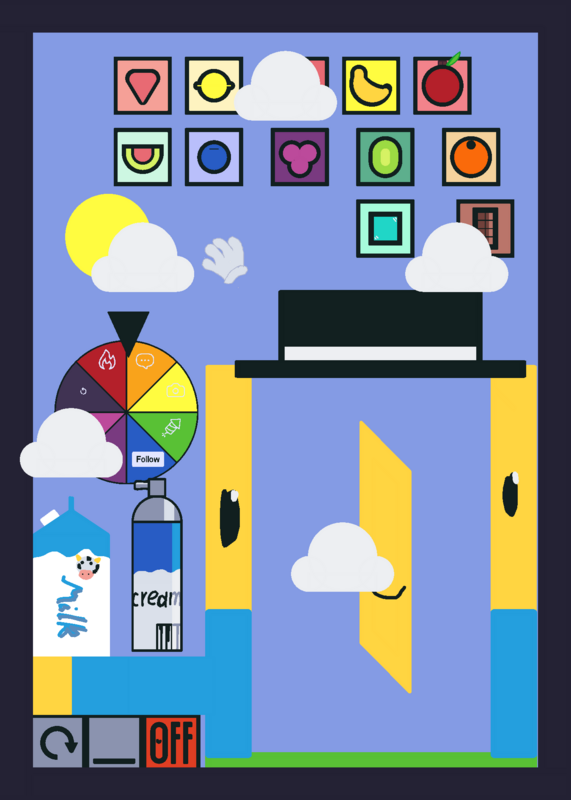Select the watermelon slice tile
The image size is (571, 800).
click(x=142, y=157)
